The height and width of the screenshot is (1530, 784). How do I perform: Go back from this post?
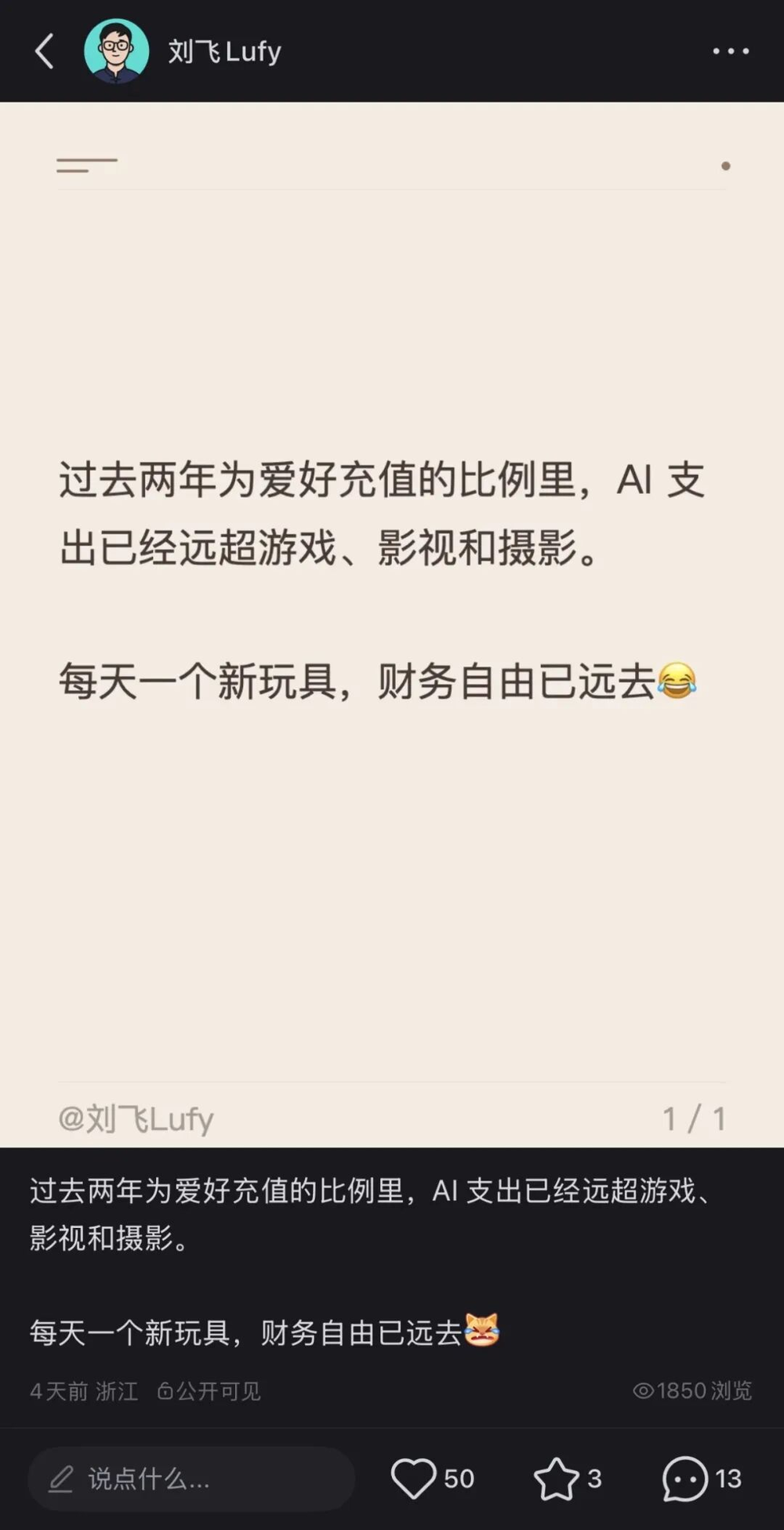pos(45,52)
